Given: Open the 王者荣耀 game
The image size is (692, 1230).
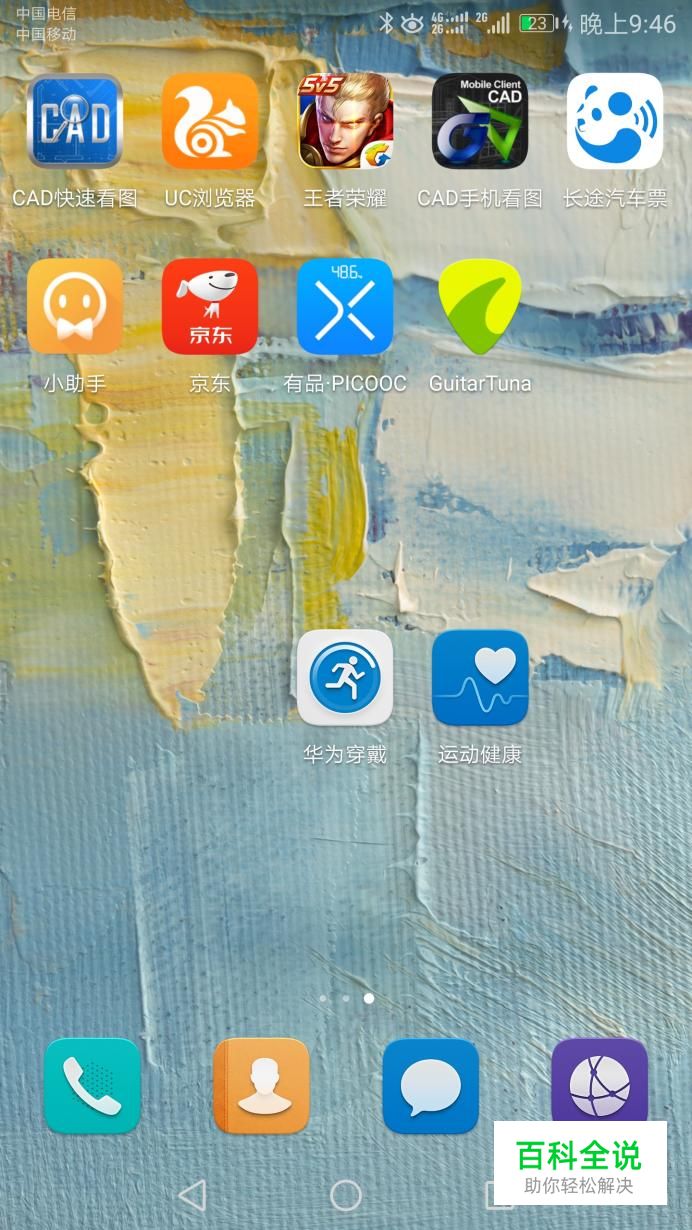Looking at the screenshot, I should 345,121.
